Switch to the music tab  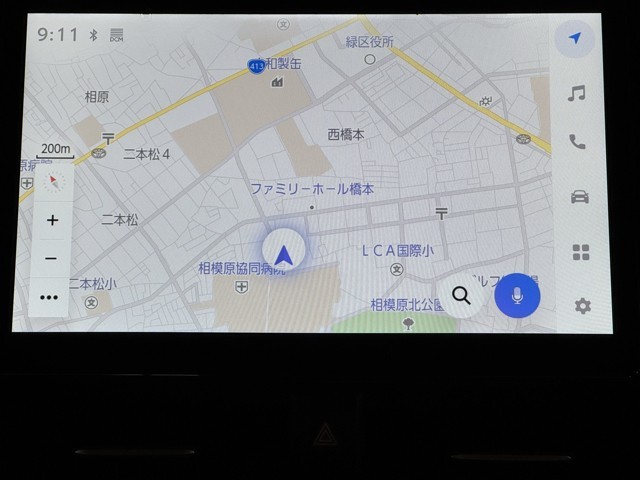click(576, 93)
